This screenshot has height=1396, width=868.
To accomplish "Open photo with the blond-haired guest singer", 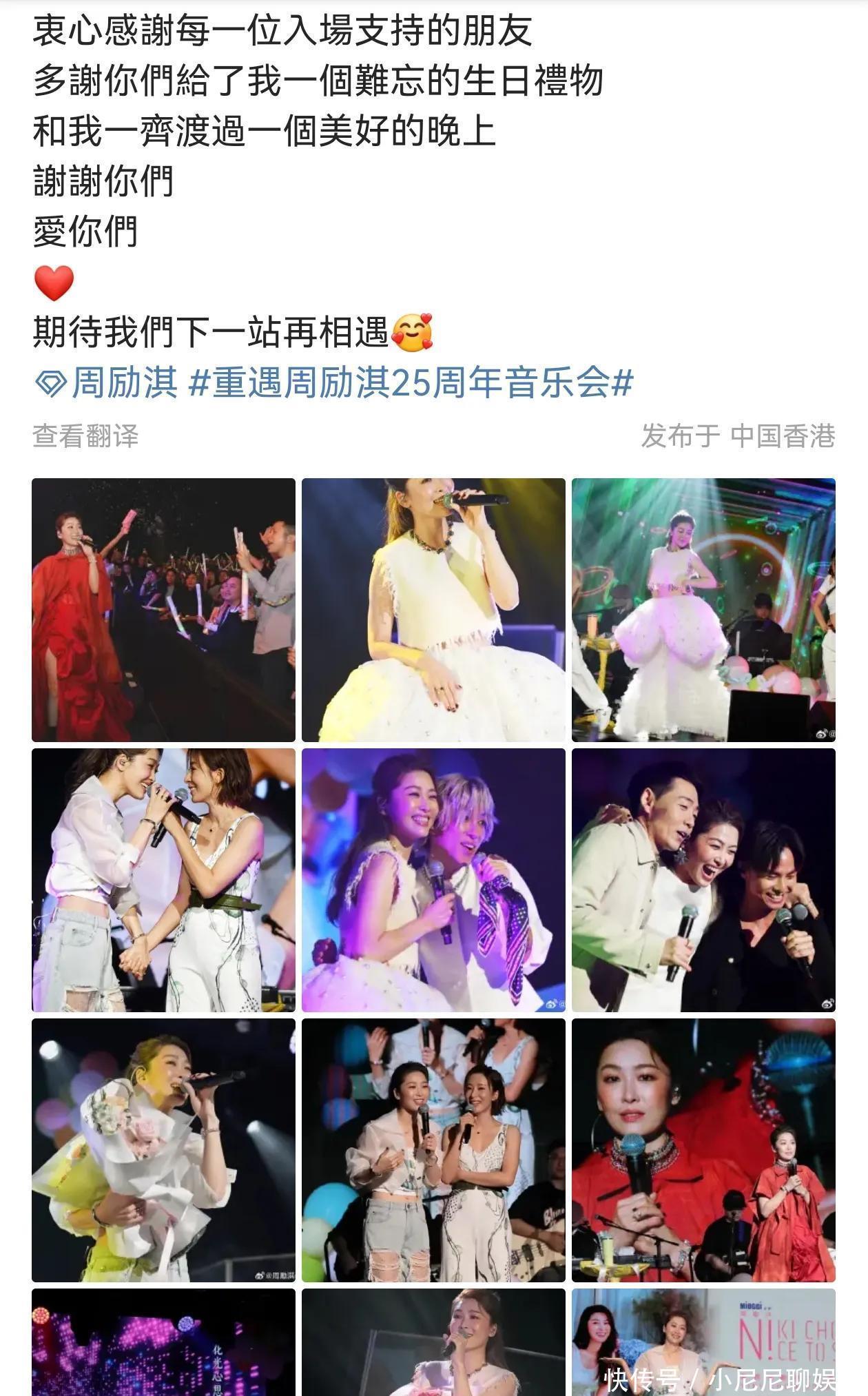I will click(x=433, y=880).
